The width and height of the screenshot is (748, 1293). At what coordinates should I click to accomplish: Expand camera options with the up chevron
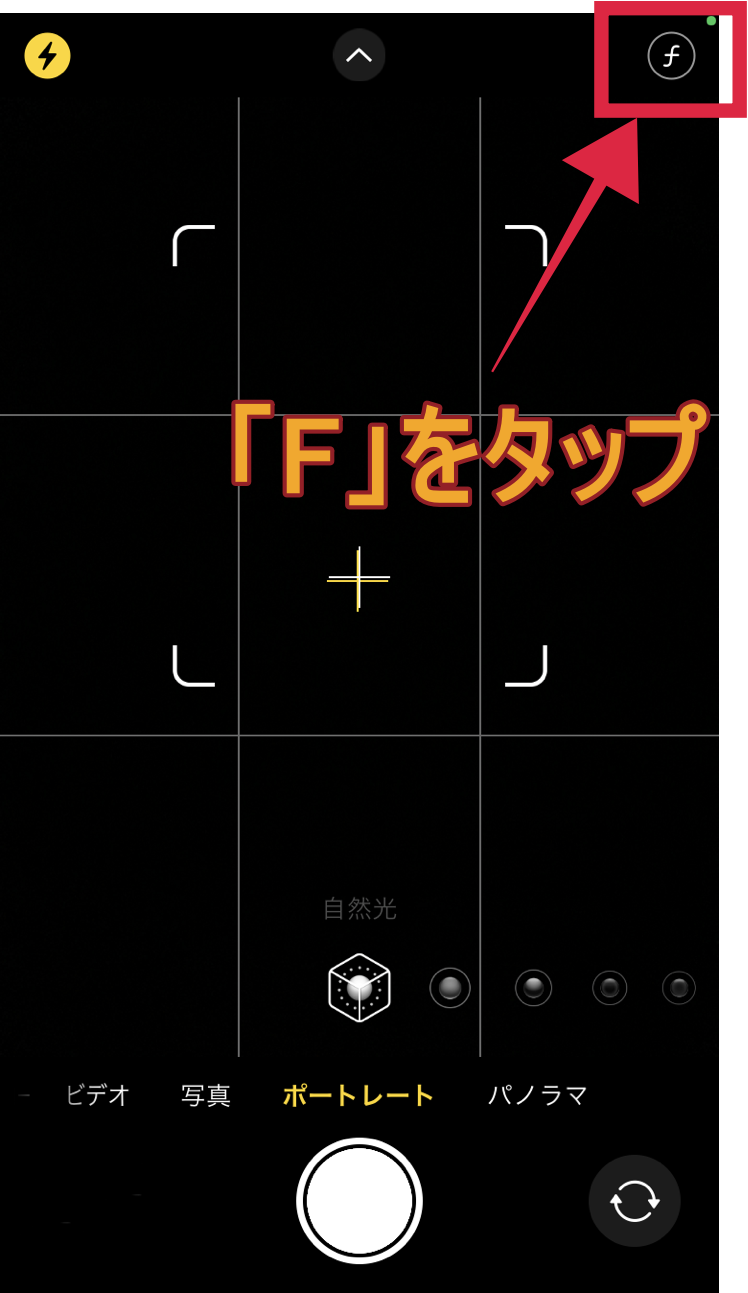(x=359, y=55)
